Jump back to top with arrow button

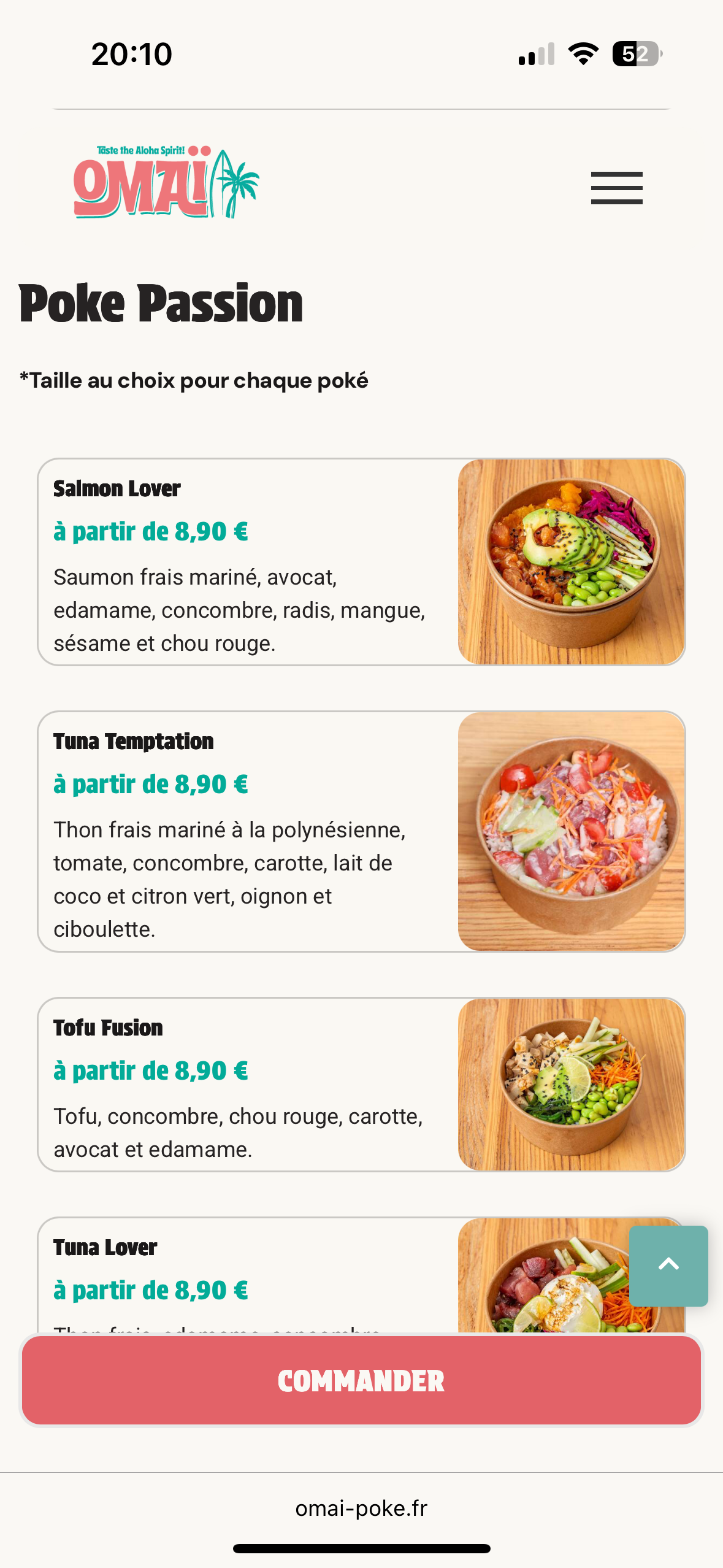[x=668, y=1266]
